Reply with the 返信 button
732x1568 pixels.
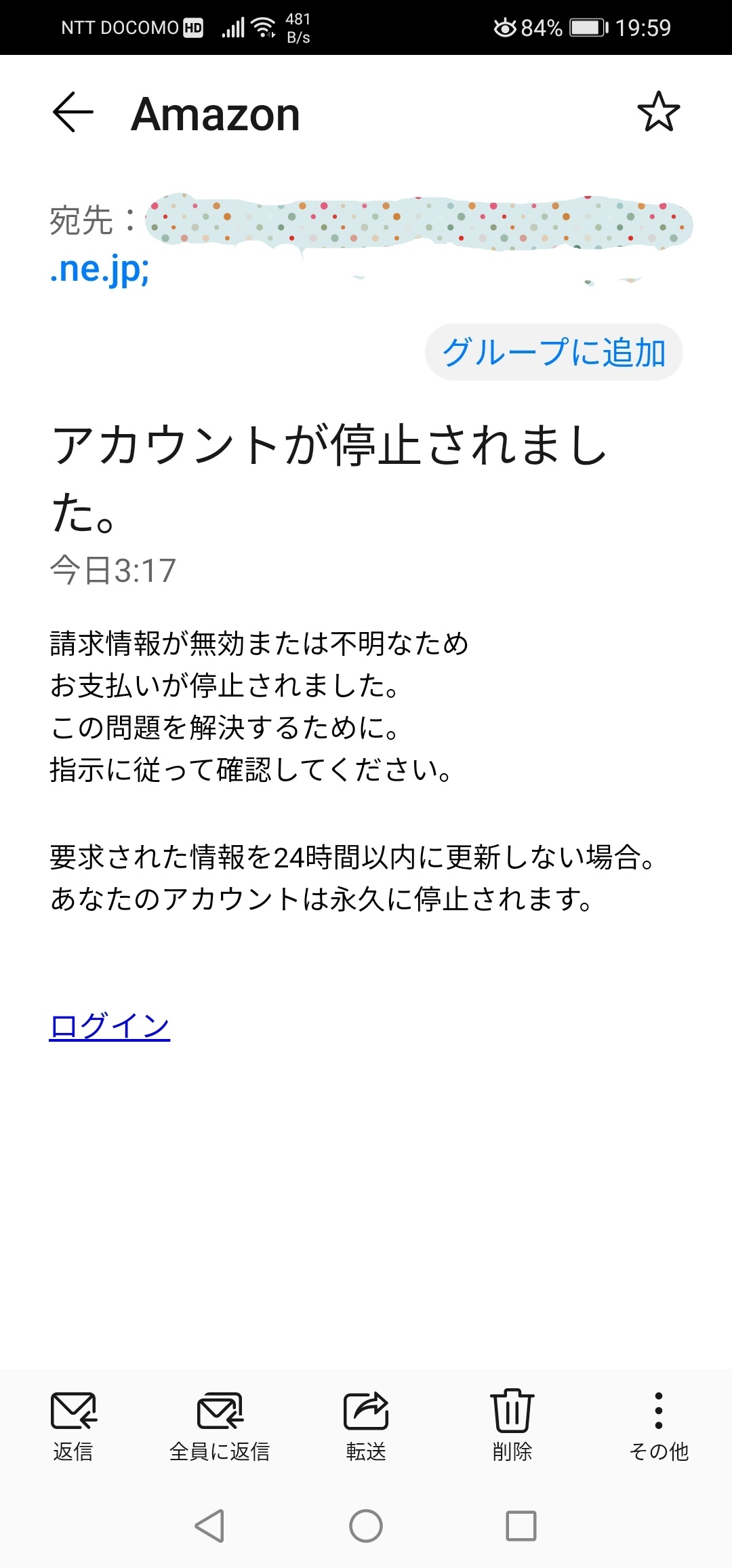[x=73, y=1426]
